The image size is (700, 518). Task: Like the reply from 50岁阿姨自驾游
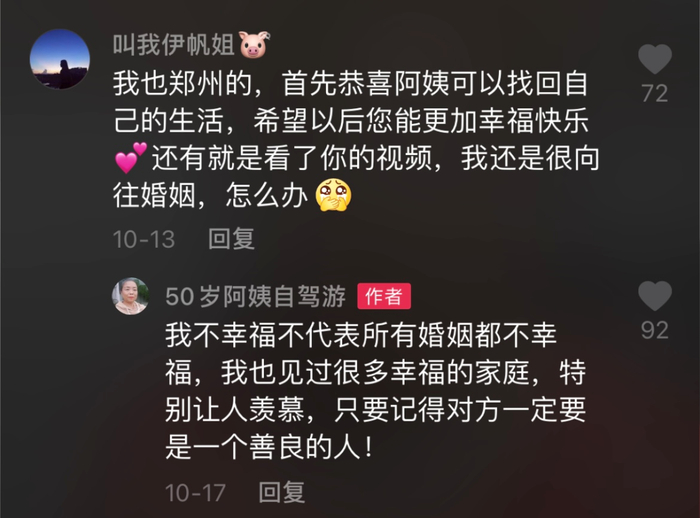[654, 296]
